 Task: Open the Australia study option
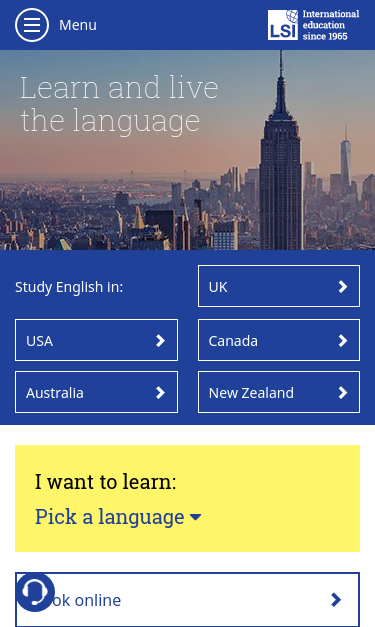click(96, 392)
